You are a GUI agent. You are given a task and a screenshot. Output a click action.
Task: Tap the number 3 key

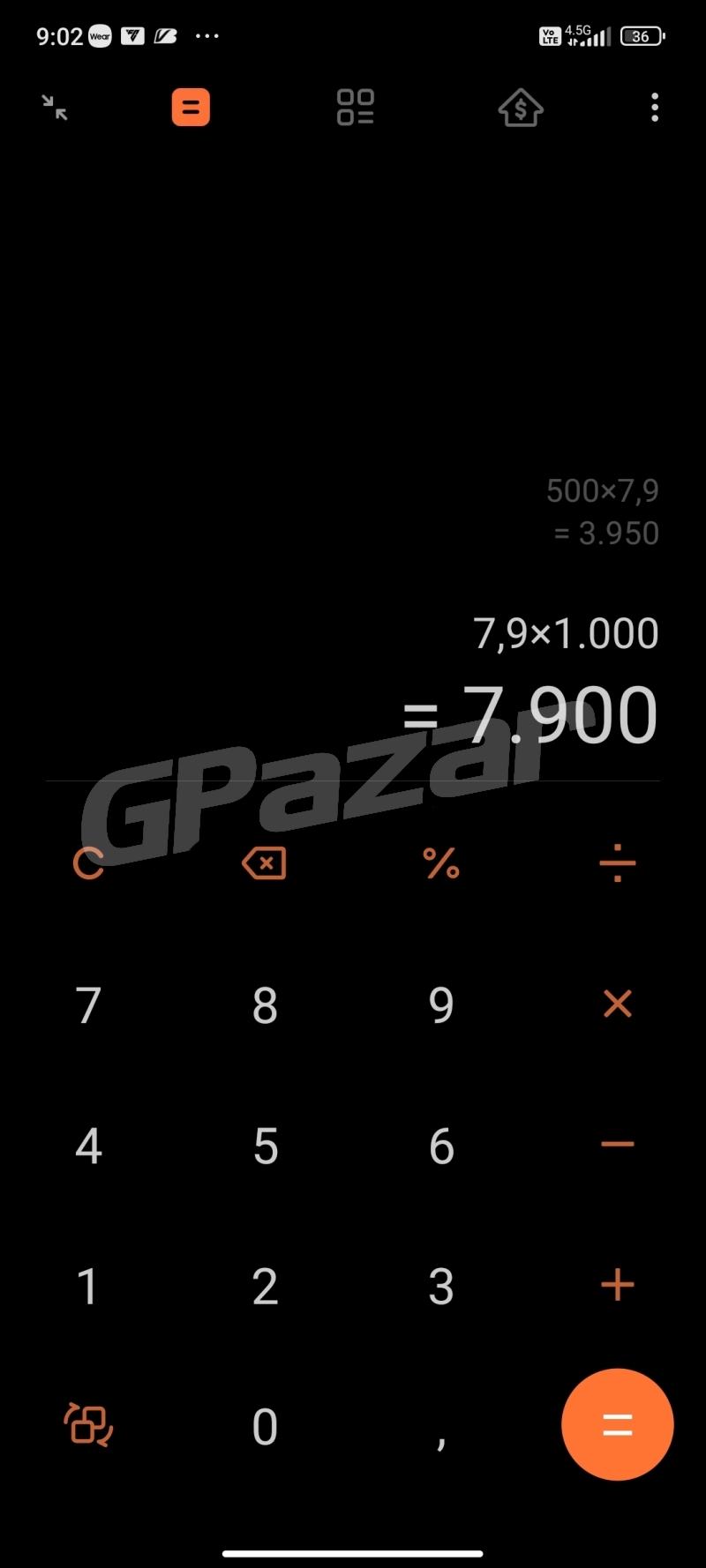pos(441,1287)
